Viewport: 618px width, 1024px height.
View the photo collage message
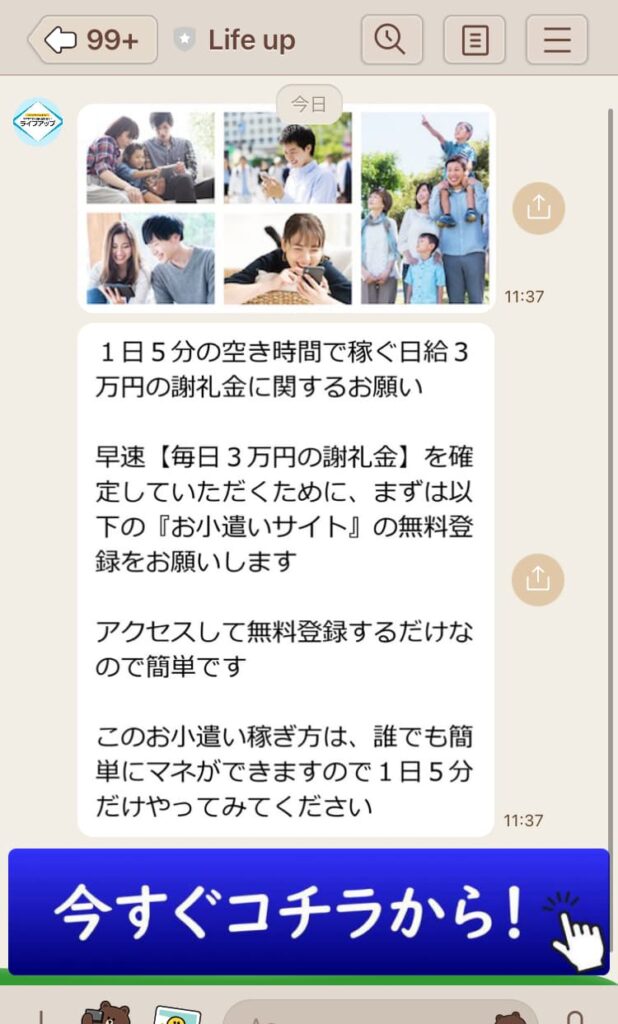(x=287, y=208)
